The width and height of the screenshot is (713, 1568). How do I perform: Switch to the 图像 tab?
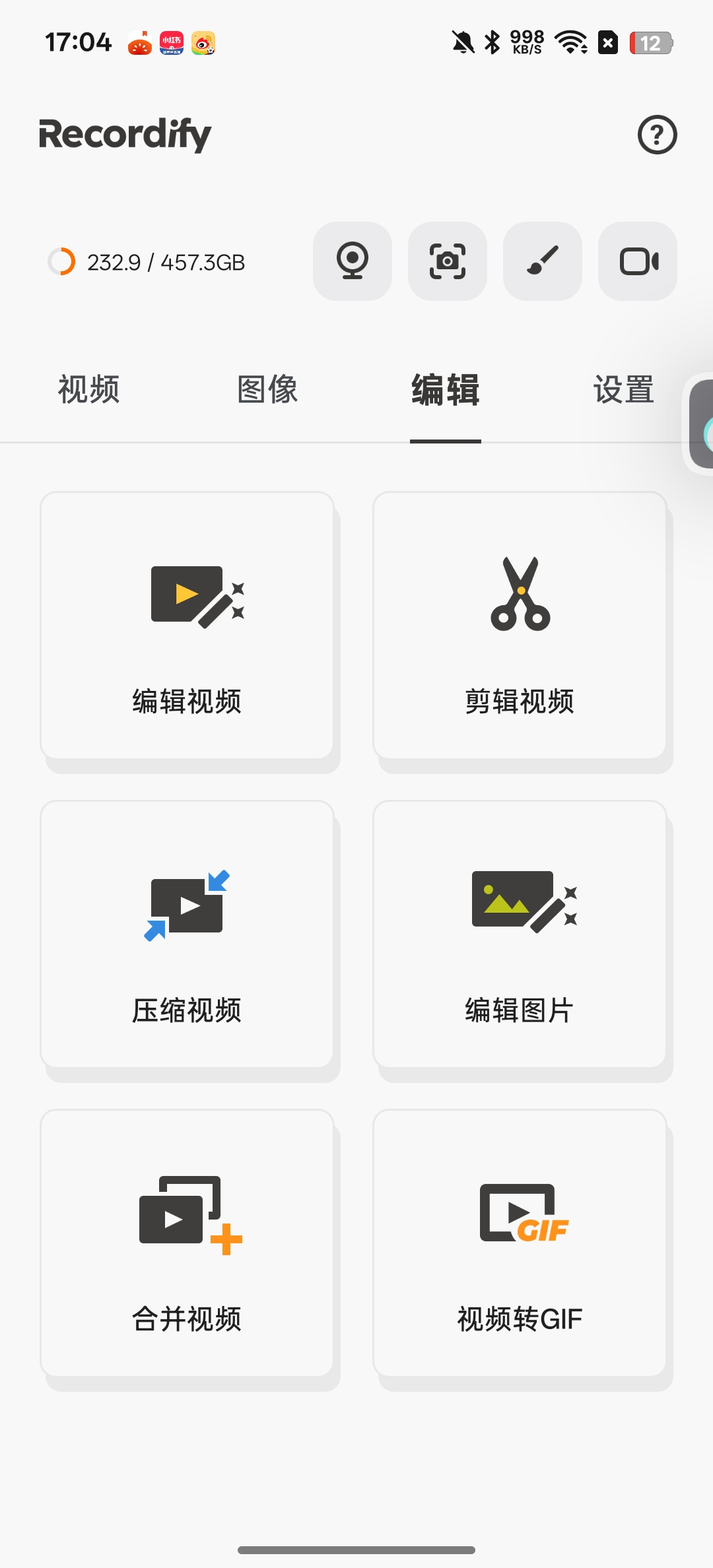(267, 389)
